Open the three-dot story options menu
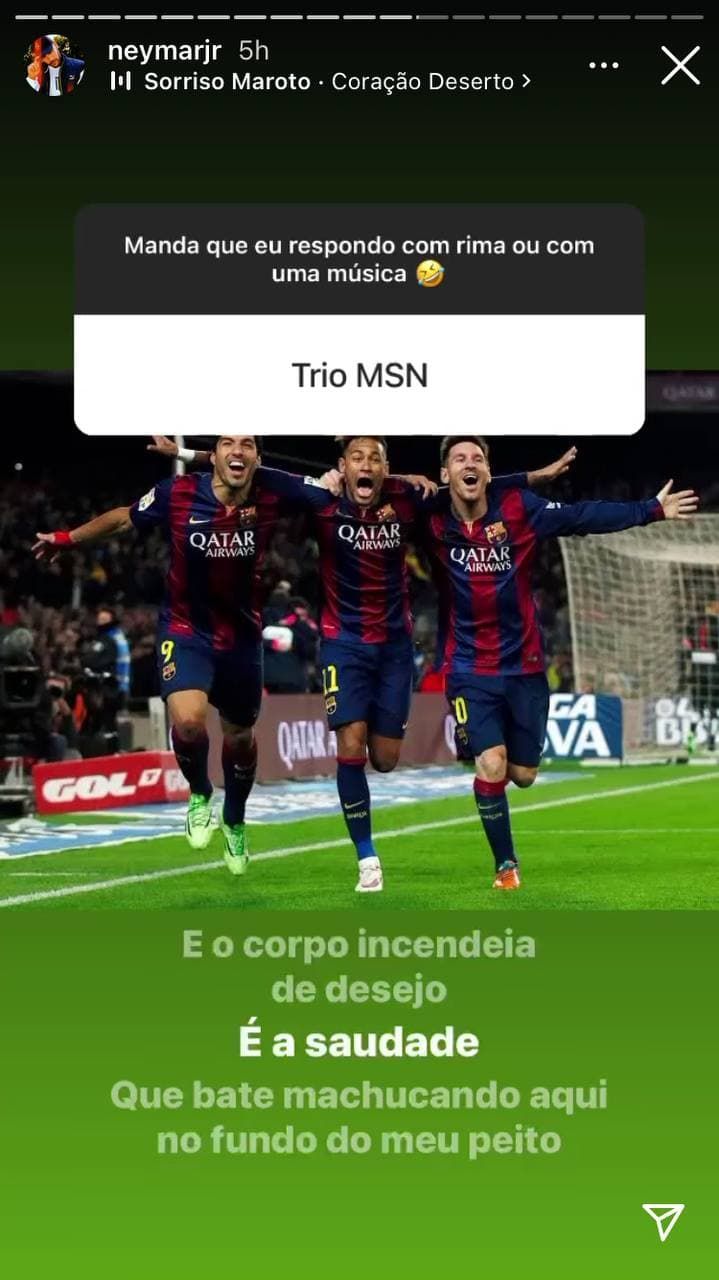Viewport: 719px width, 1280px height. pos(604,66)
